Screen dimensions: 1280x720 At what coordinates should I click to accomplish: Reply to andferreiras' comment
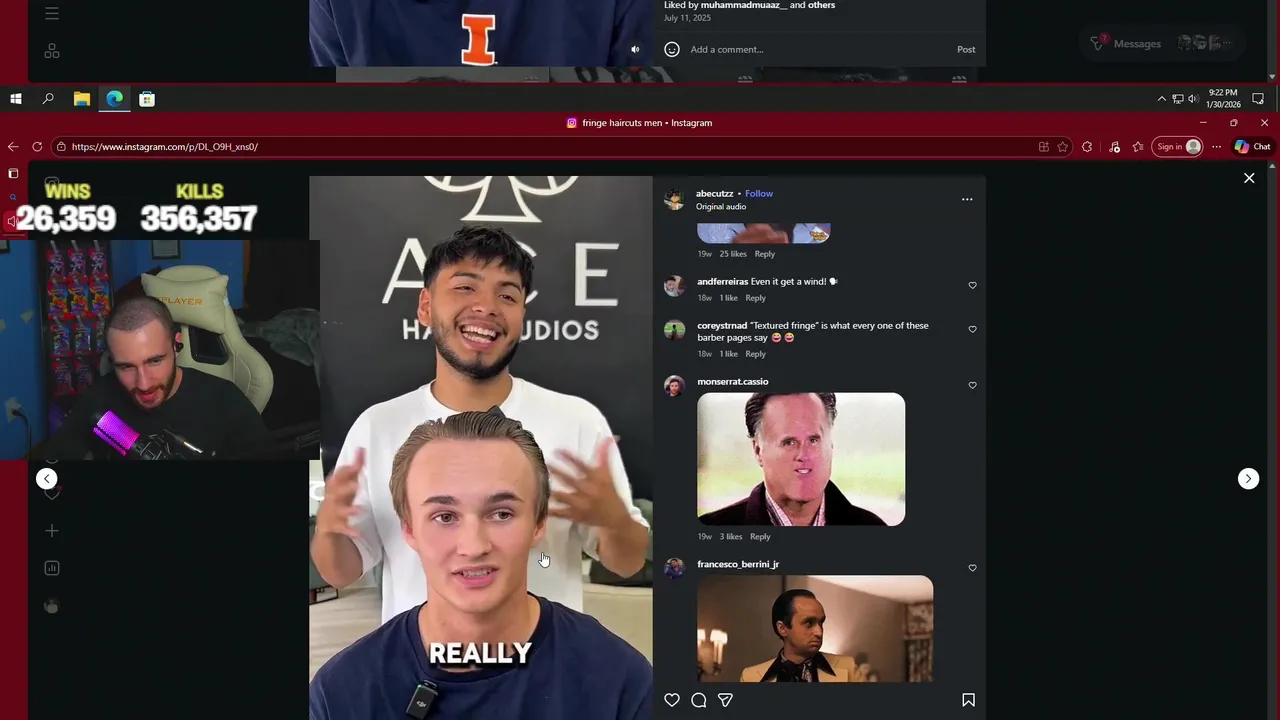pos(755,298)
